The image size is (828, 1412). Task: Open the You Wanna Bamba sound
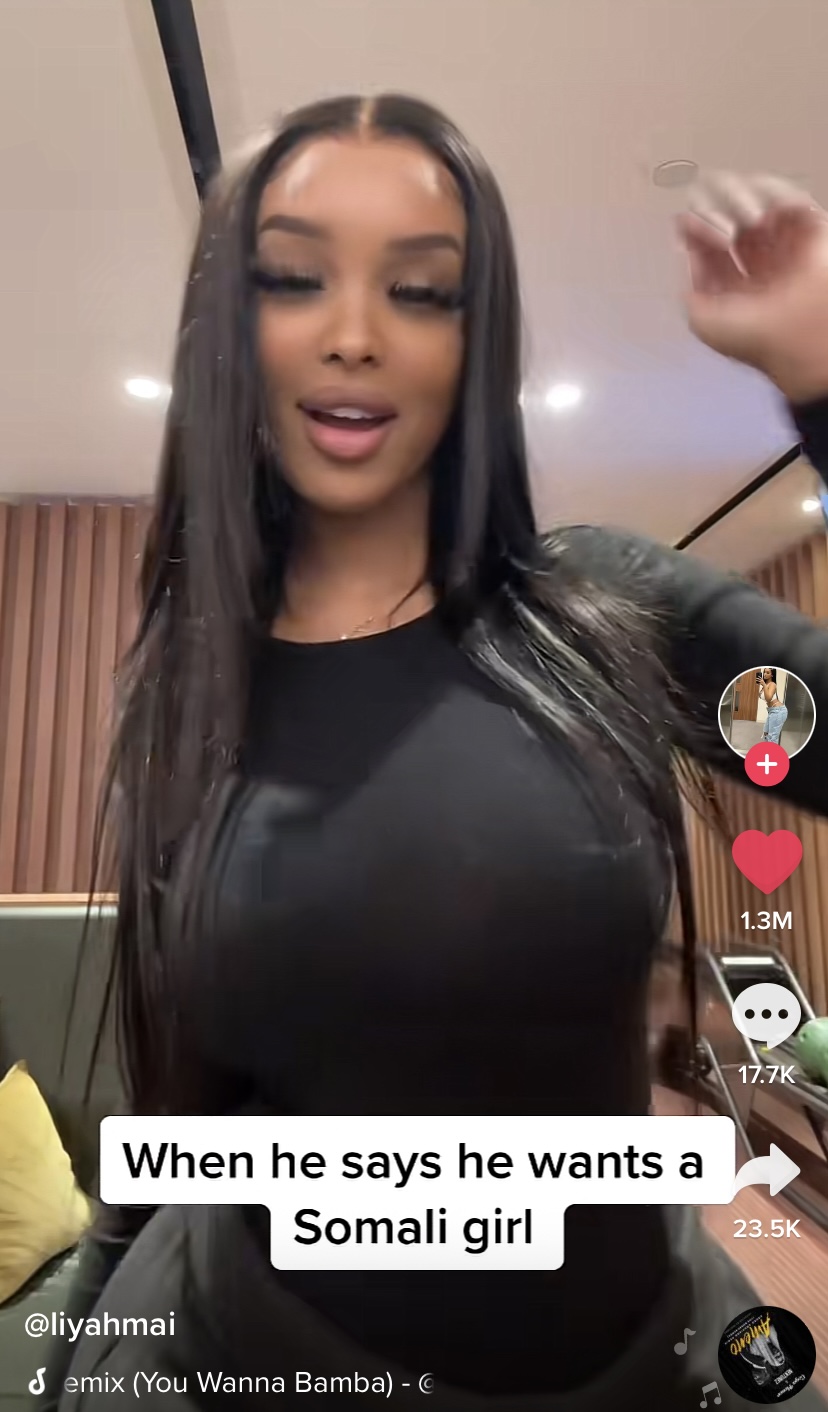click(230, 1383)
